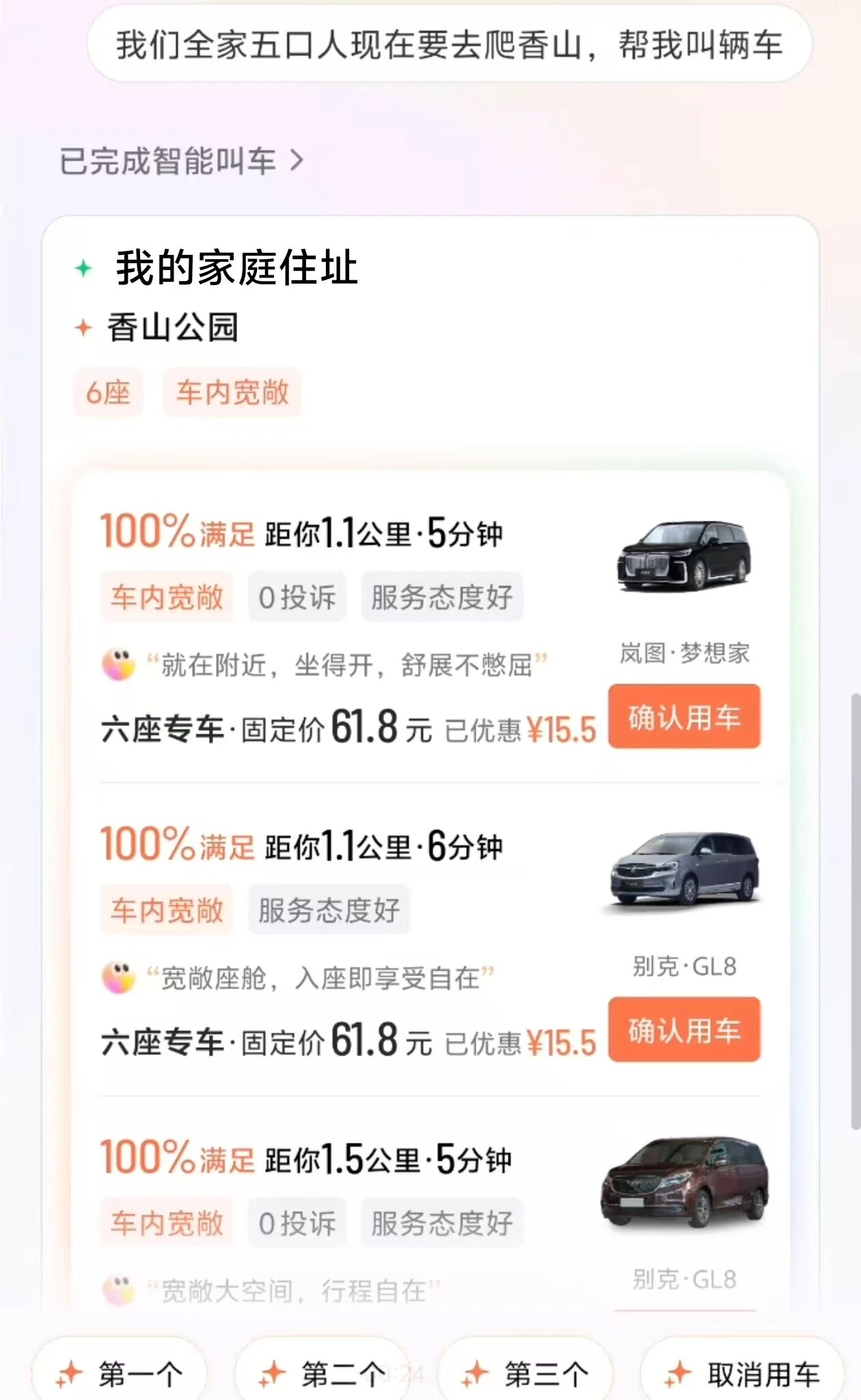The image size is (861, 1400).
Task: Tap the sparkle icon on the 取消用车 chip
Action: pos(679,1371)
